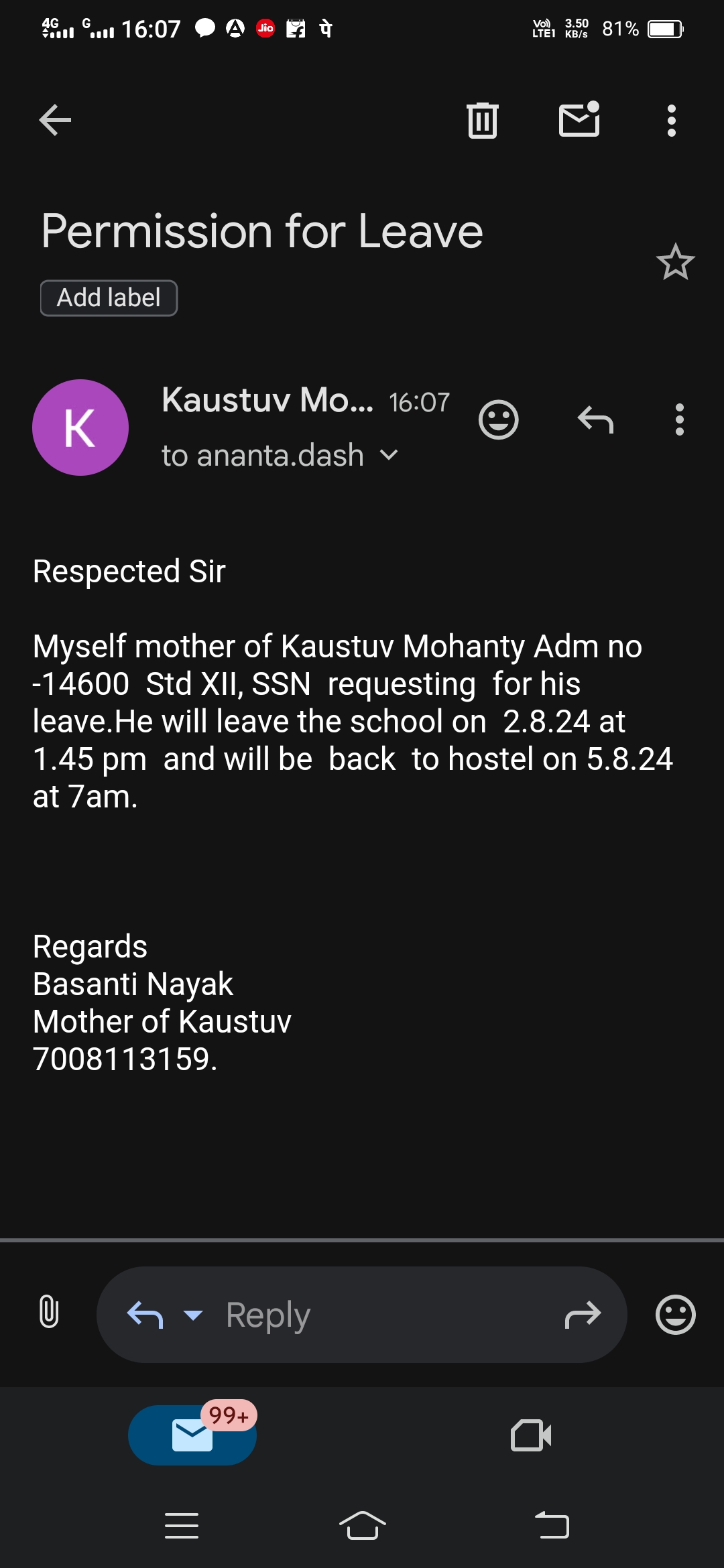Star the Permission for Leave email
The width and height of the screenshot is (724, 1568).
[x=675, y=262]
